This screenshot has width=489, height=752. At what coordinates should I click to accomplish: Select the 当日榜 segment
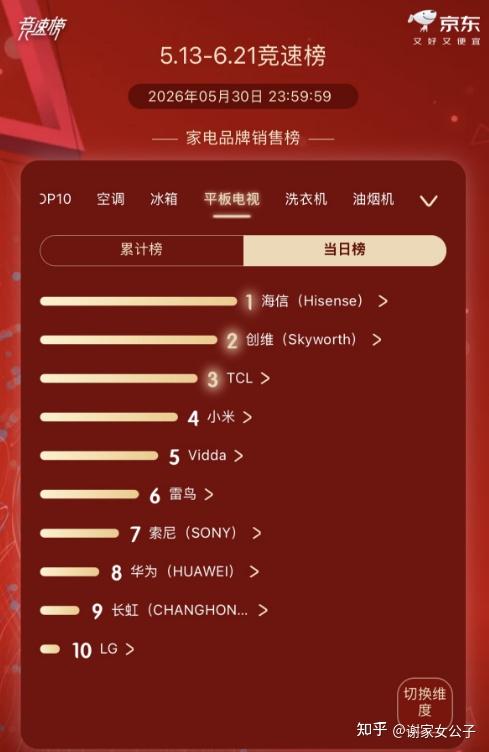click(345, 250)
